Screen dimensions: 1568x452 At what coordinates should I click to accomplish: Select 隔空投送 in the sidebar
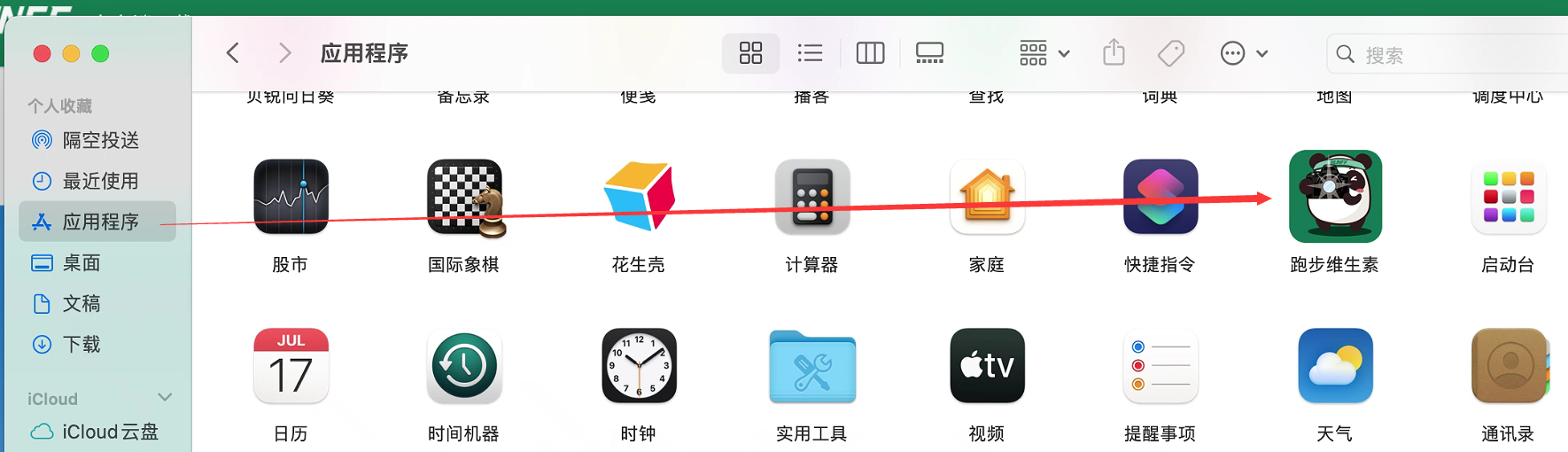point(100,140)
